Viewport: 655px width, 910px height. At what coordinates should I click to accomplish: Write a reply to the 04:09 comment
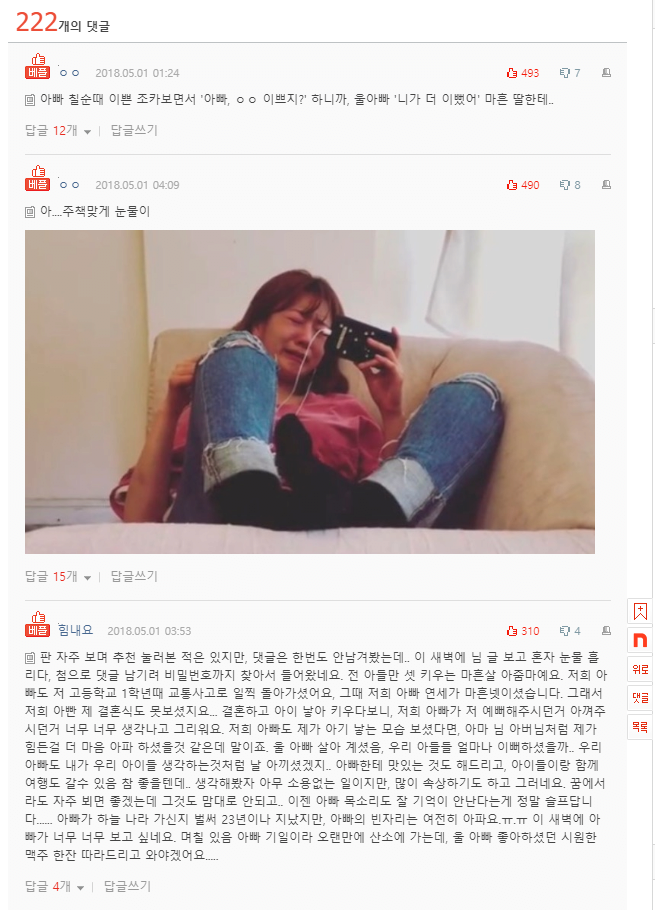pyautogui.click(x=134, y=576)
